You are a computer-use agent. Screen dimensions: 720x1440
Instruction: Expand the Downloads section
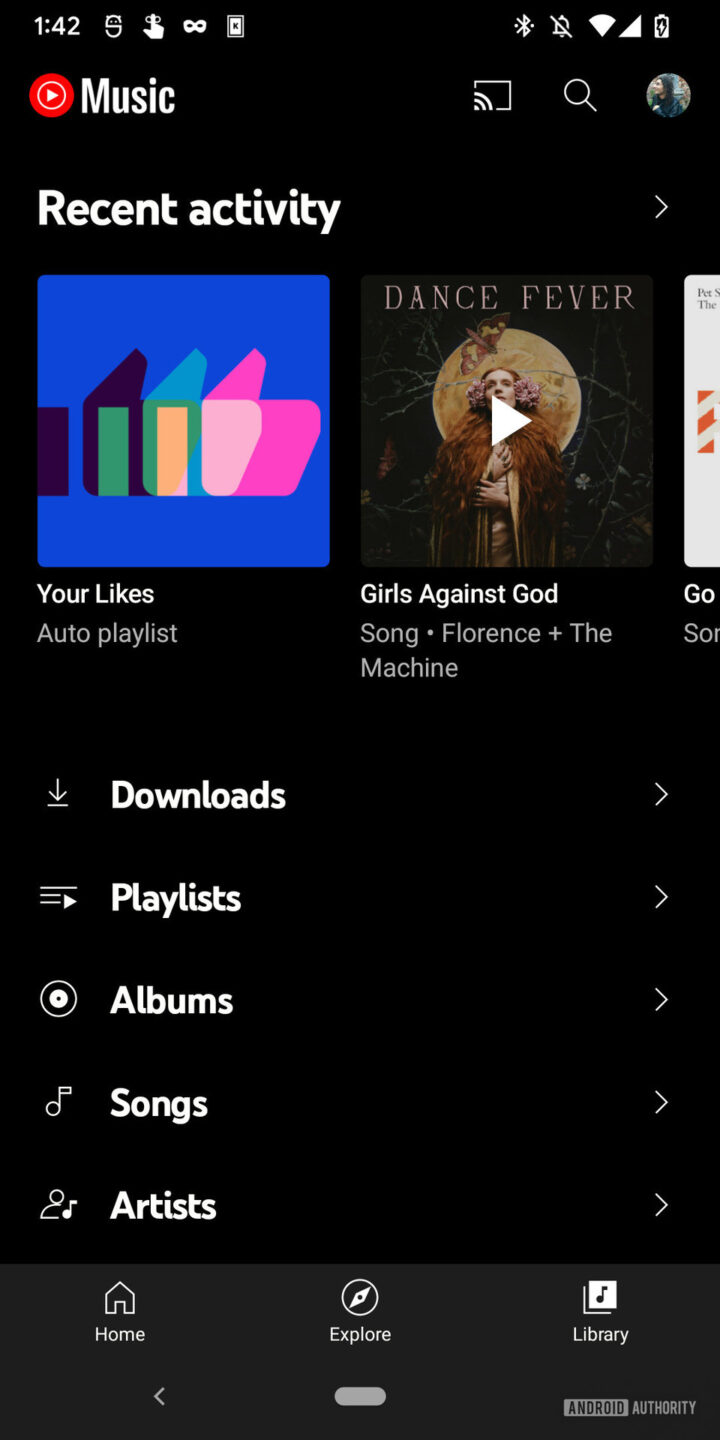coord(660,793)
